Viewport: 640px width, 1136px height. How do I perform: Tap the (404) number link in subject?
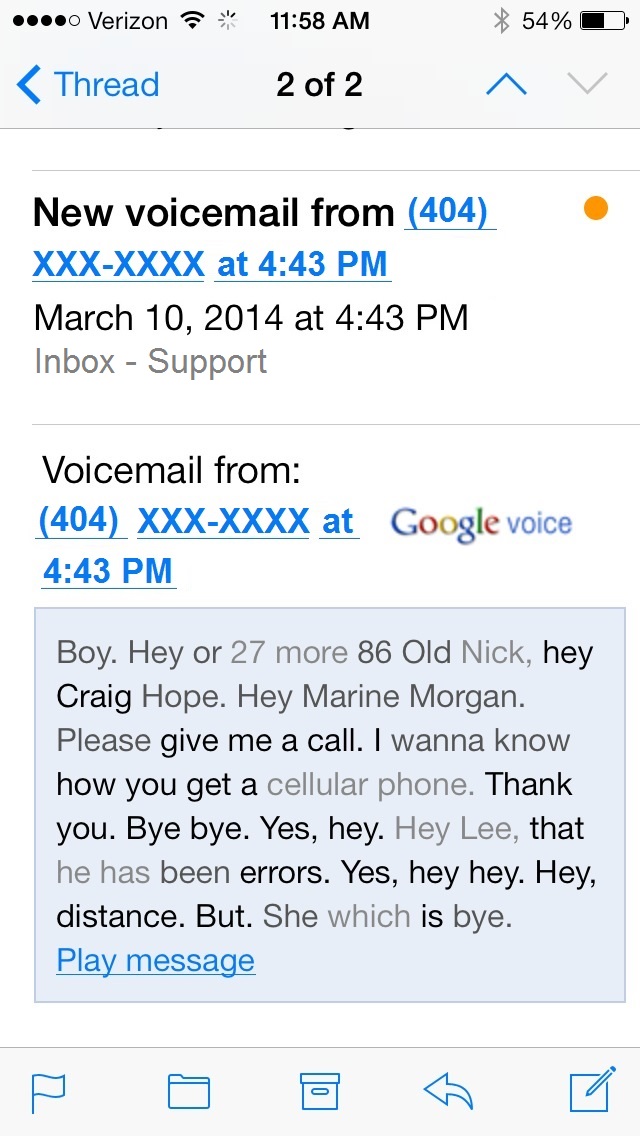pyautogui.click(x=450, y=212)
